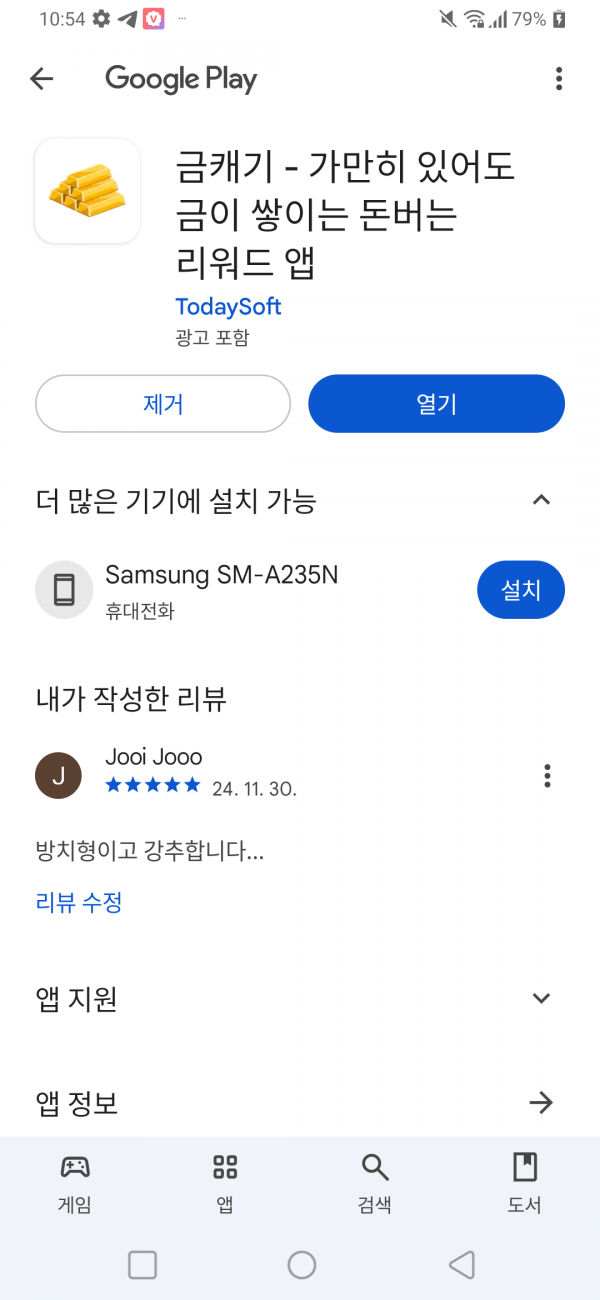Switch to the 게임 tab

coord(75,1182)
